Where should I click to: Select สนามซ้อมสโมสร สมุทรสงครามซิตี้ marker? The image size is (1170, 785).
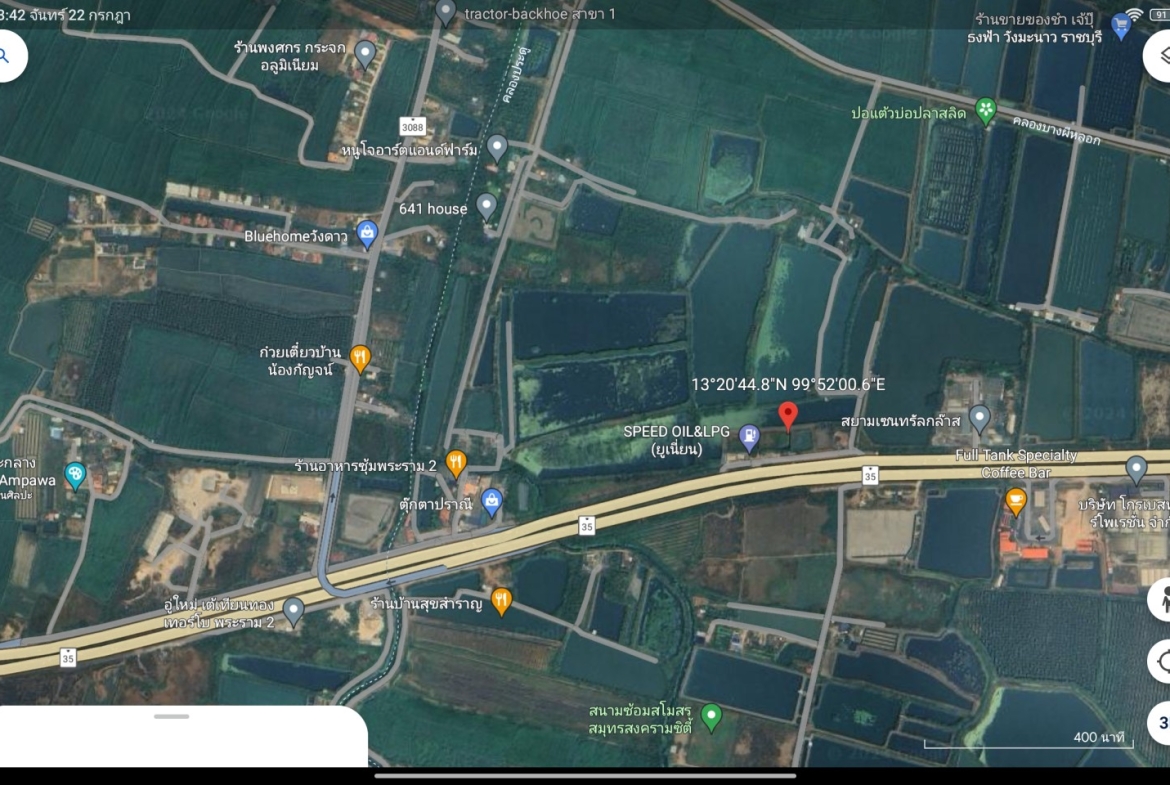(711, 716)
